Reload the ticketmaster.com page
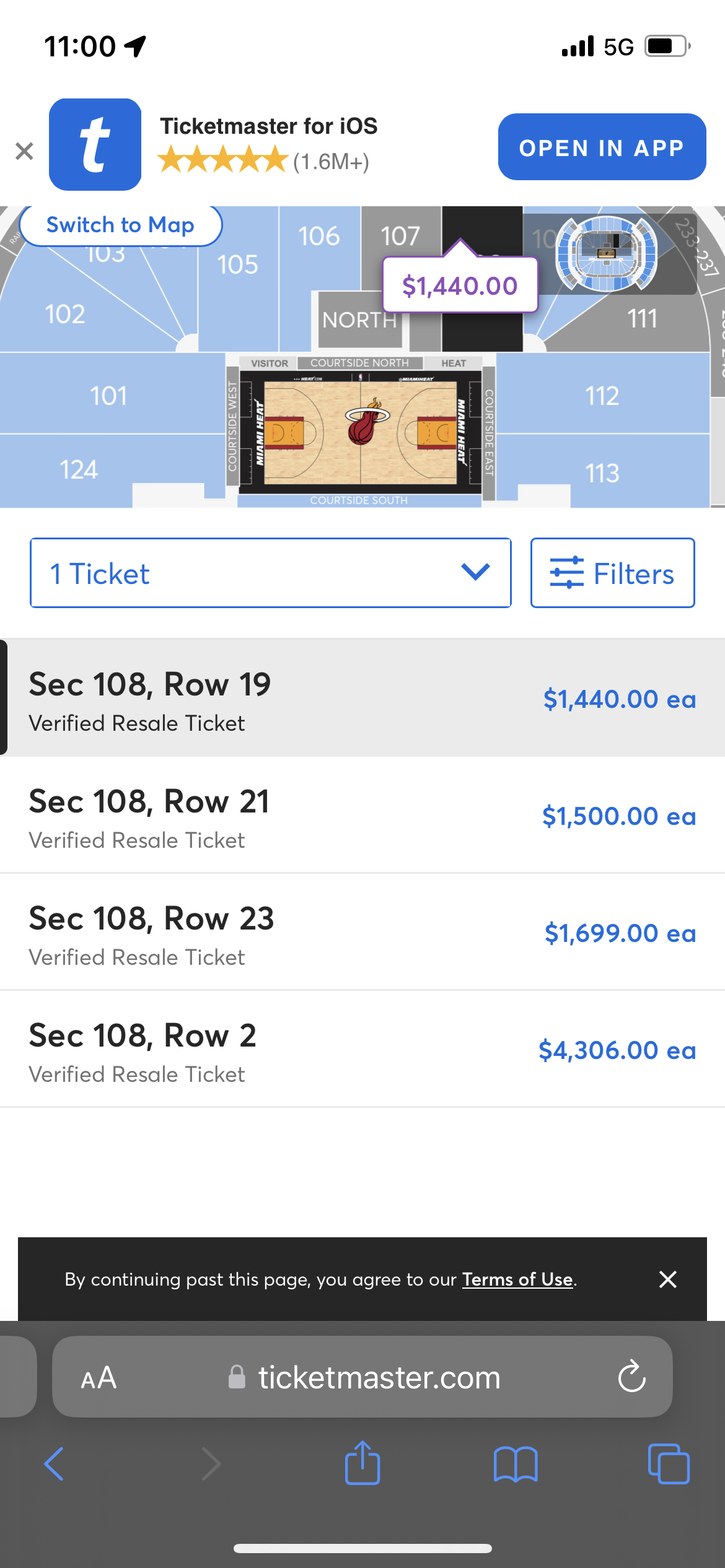 coord(631,1376)
